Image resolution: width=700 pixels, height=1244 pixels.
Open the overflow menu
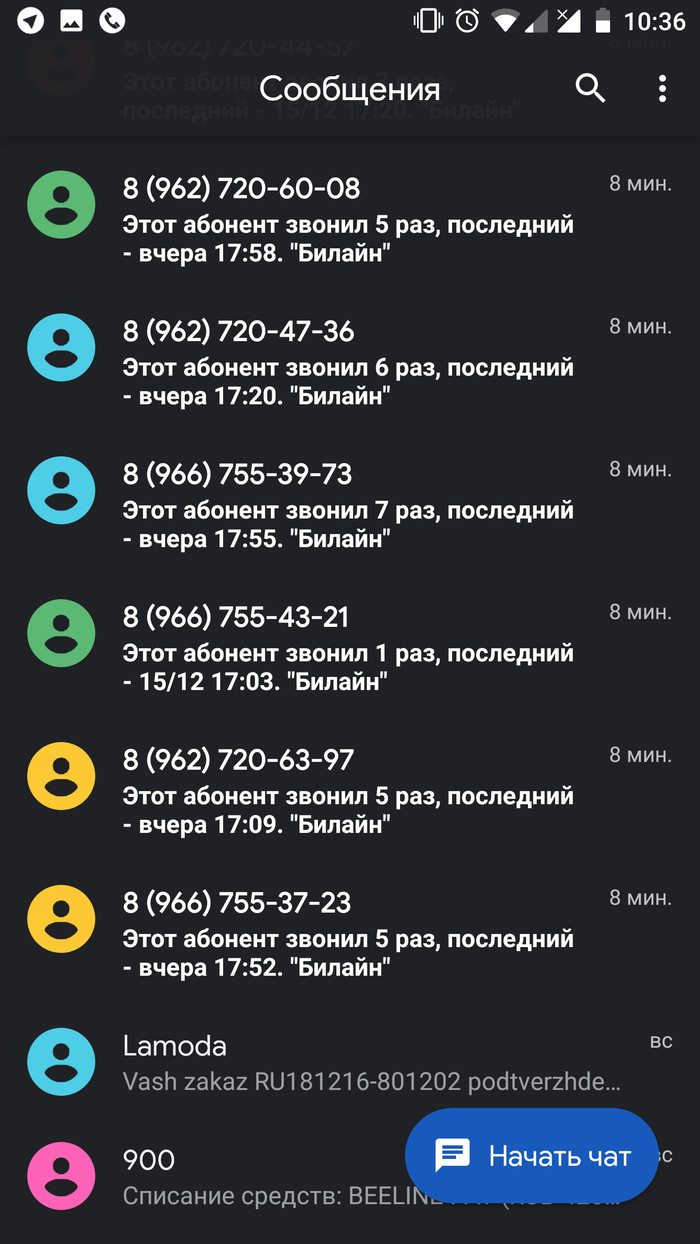pyautogui.click(x=662, y=89)
